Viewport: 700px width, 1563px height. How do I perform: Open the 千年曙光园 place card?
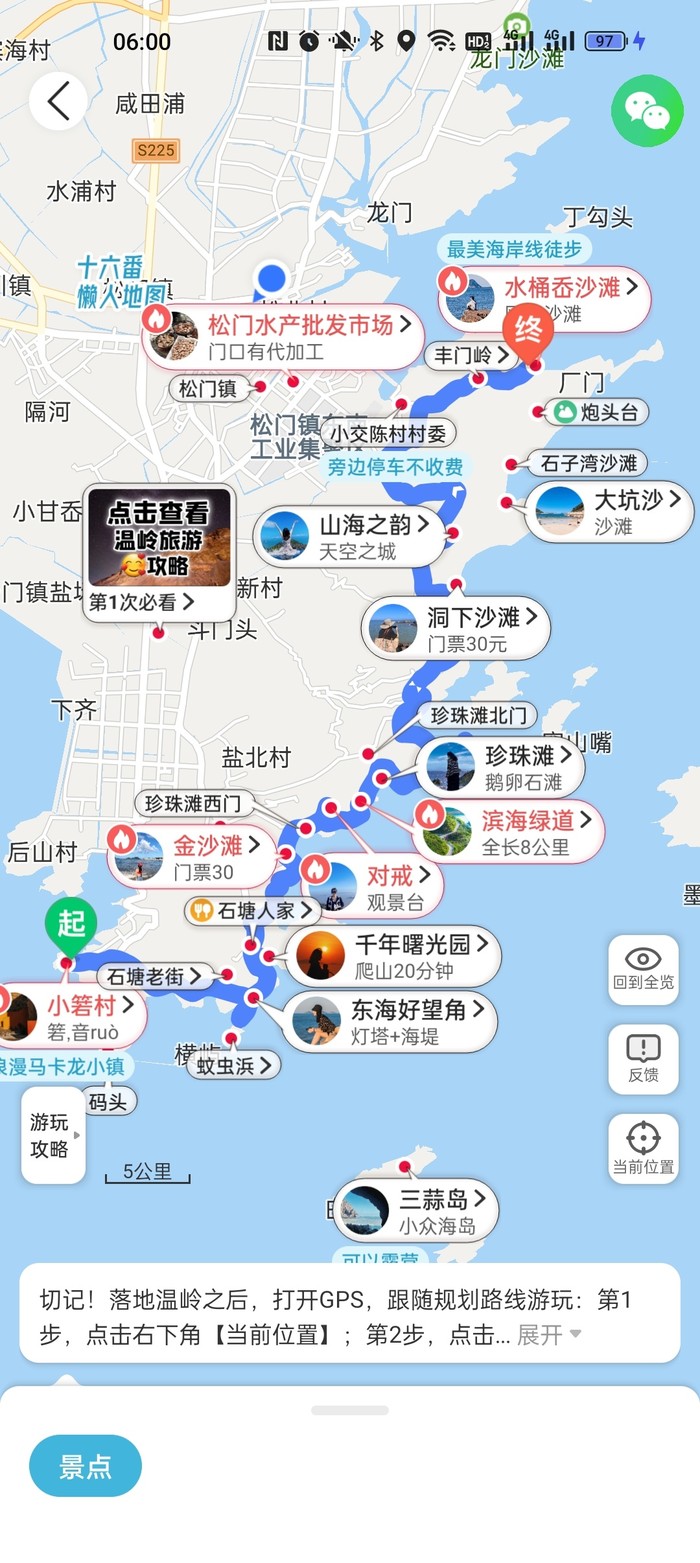tap(393, 956)
